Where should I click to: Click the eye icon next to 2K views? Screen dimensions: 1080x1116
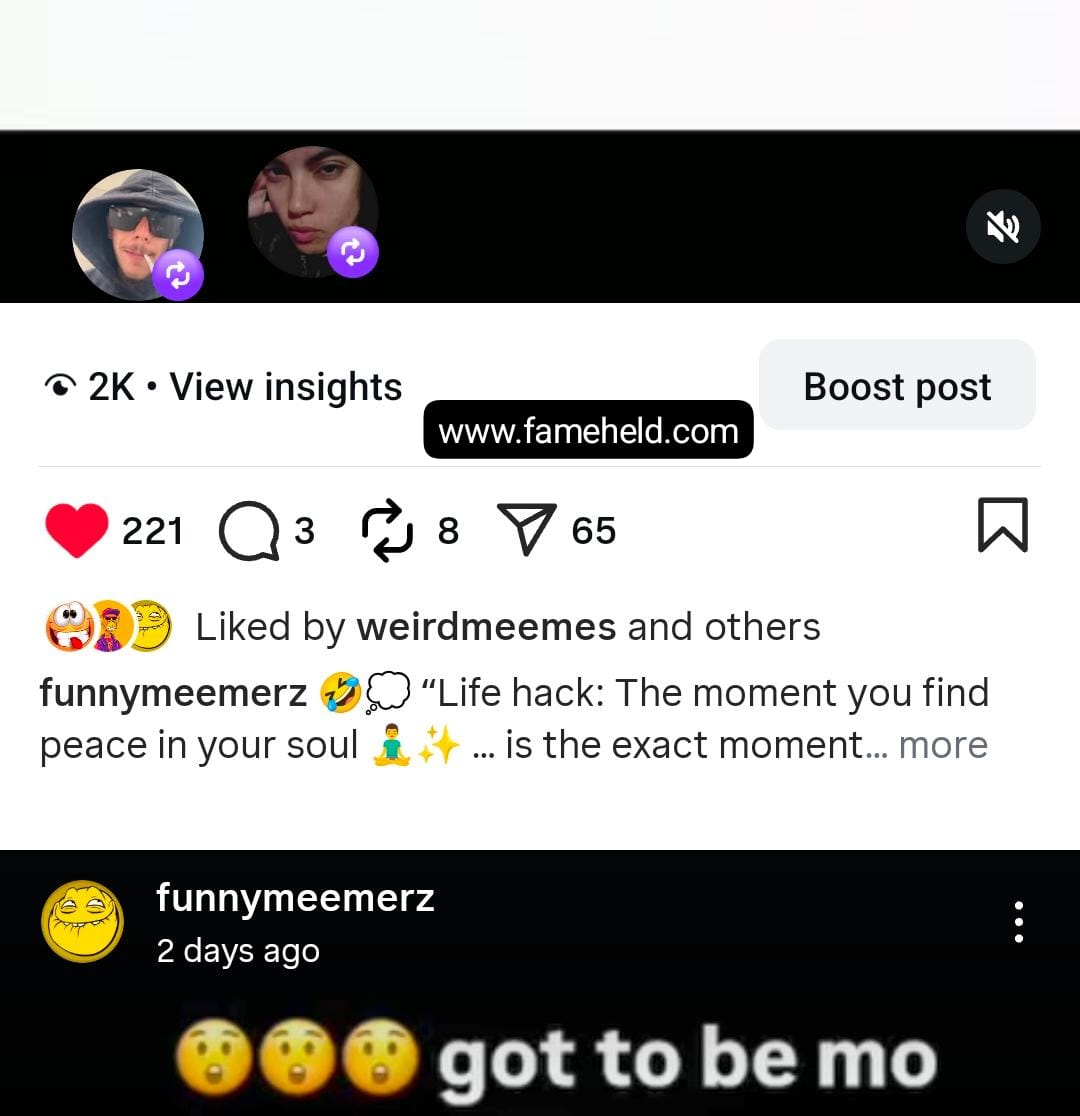(x=62, y=386)
